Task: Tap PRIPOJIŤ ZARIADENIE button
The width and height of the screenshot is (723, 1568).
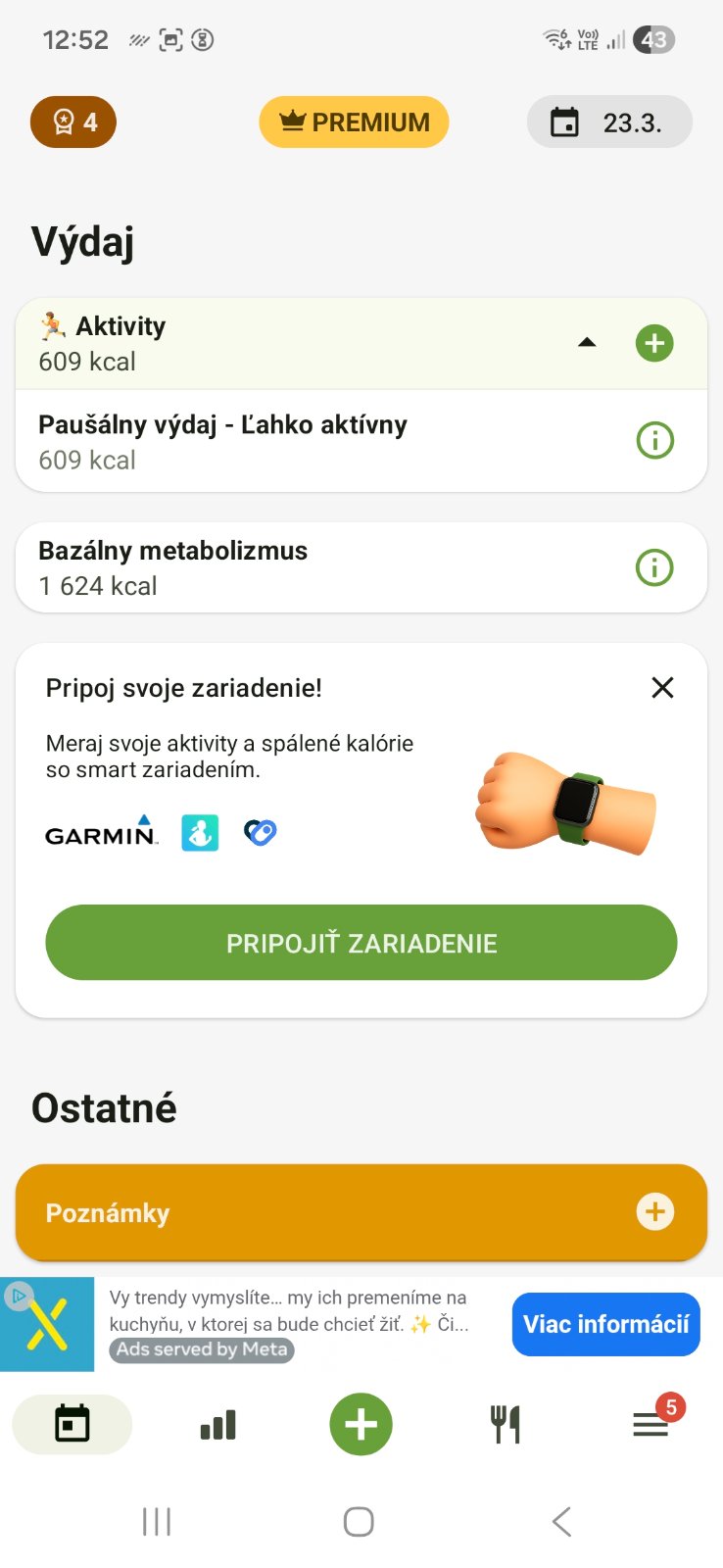Action: click(x=361, y=943)
